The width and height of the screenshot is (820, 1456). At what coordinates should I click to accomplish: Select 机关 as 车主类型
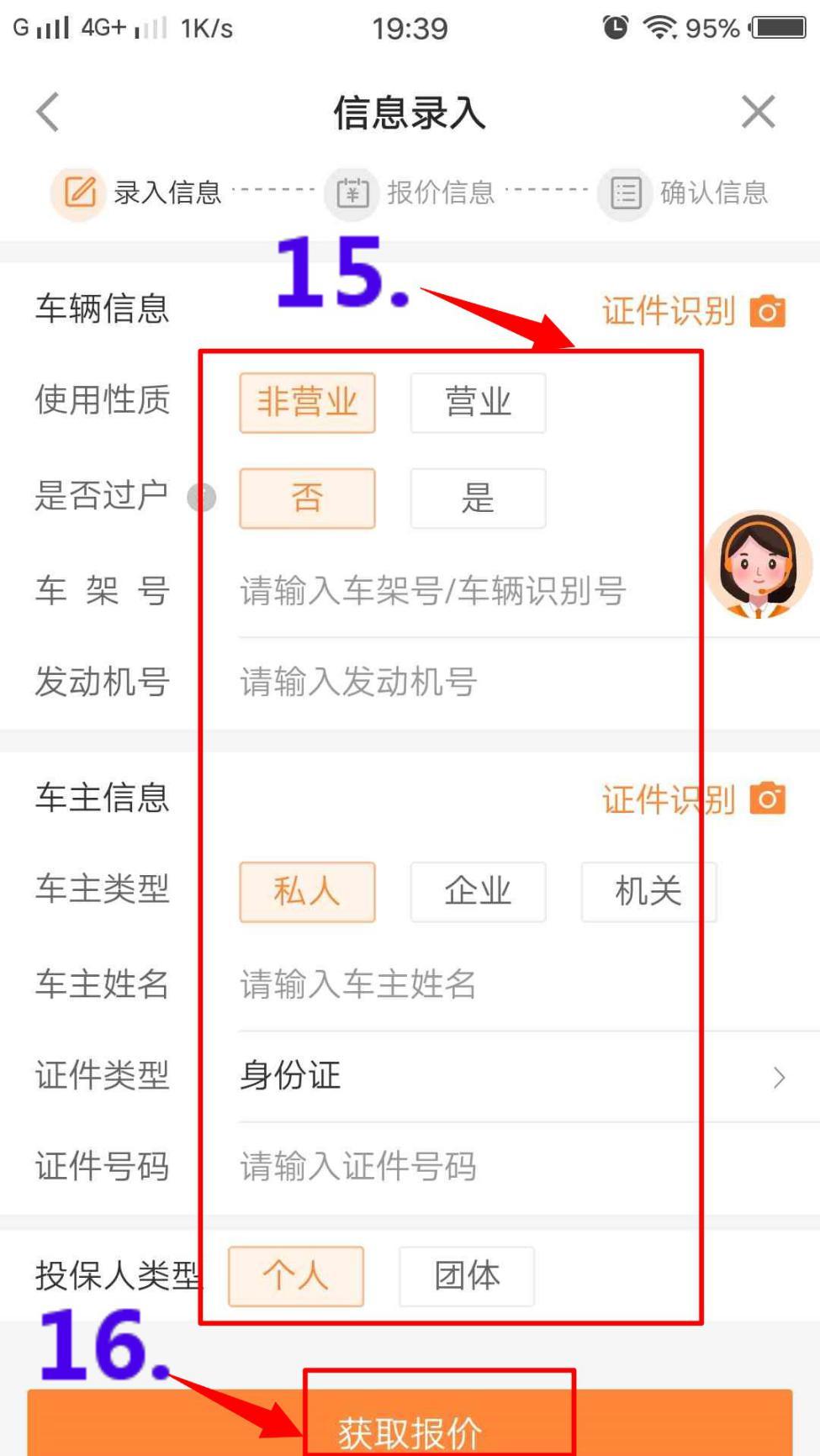pos(648,892)
